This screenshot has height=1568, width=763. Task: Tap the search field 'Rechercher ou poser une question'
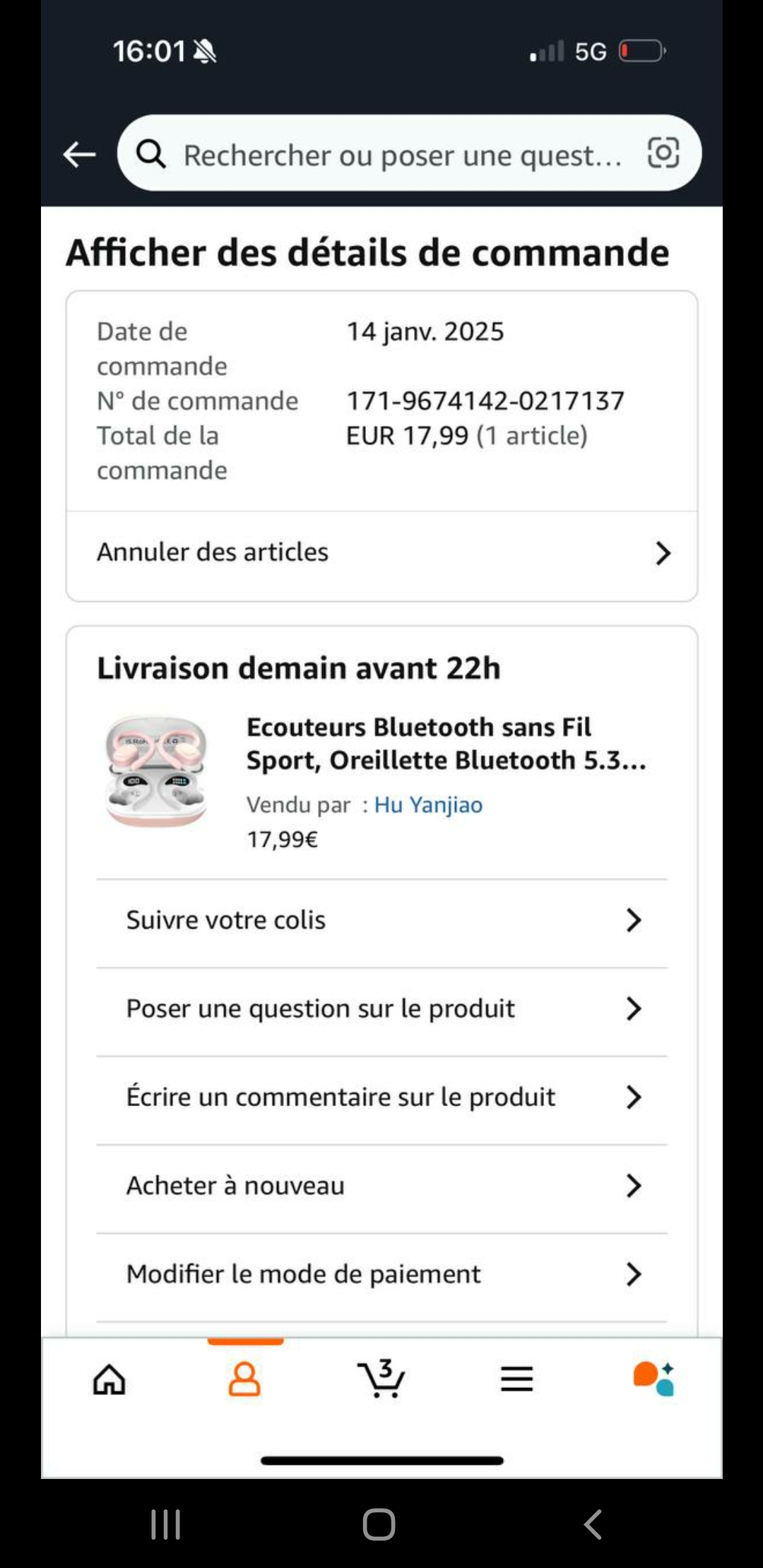click(403, 155)
